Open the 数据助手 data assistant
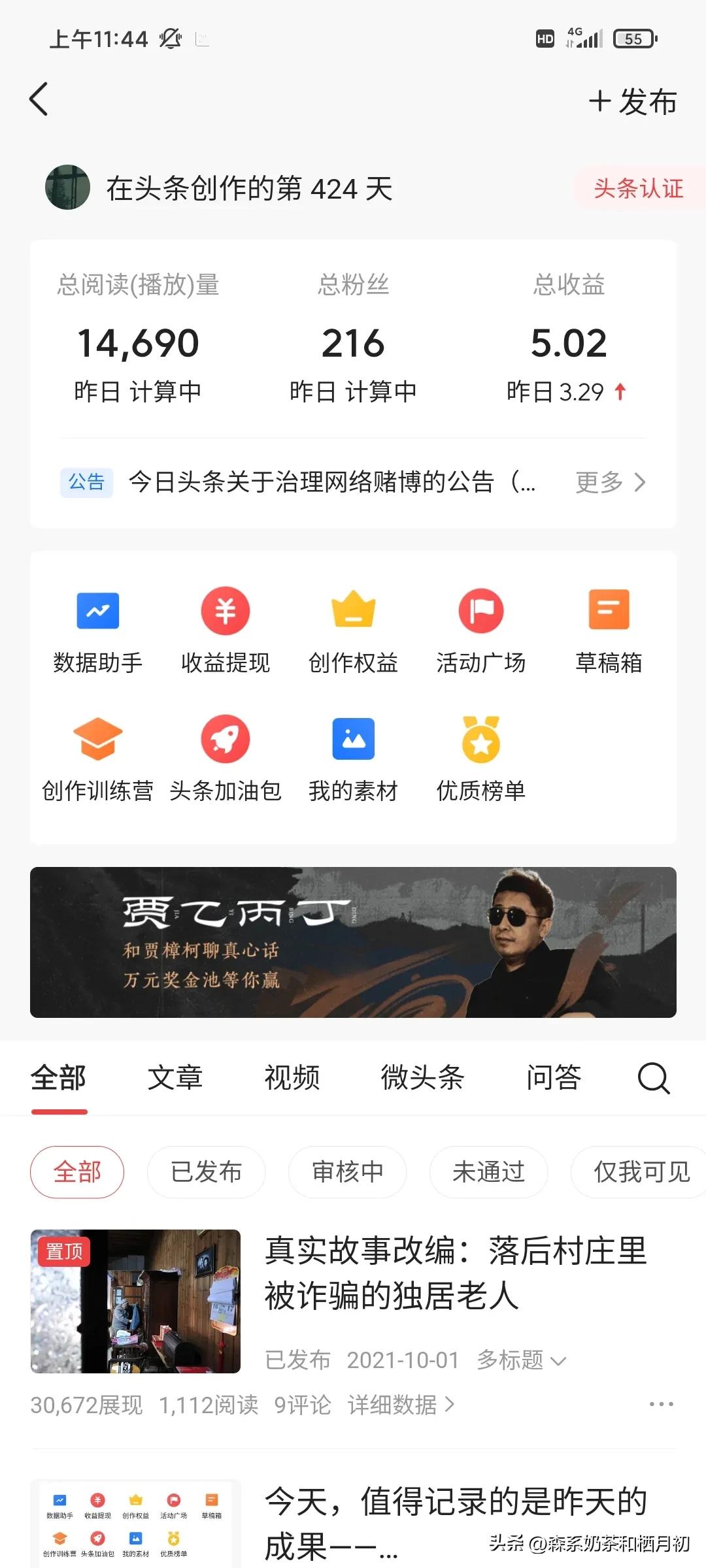The image size is (706, 1568). click(x=97, y=629)
